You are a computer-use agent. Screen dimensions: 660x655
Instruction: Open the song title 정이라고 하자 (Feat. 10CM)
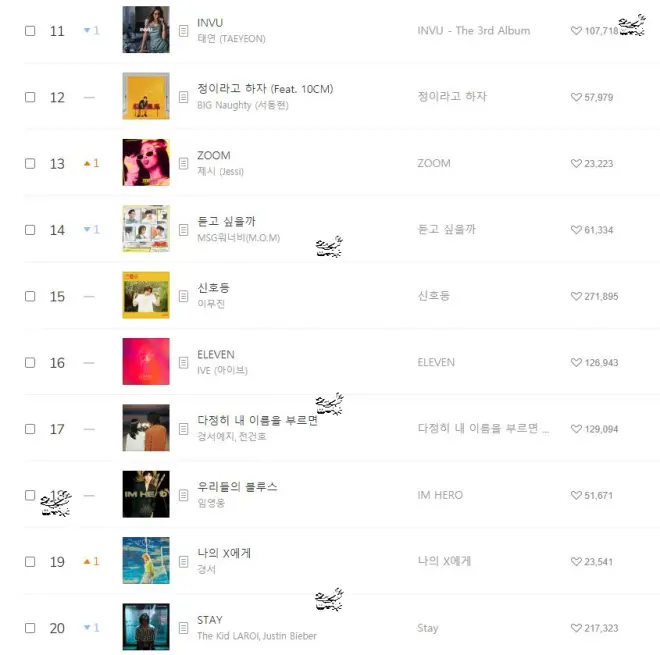[265, 89]
